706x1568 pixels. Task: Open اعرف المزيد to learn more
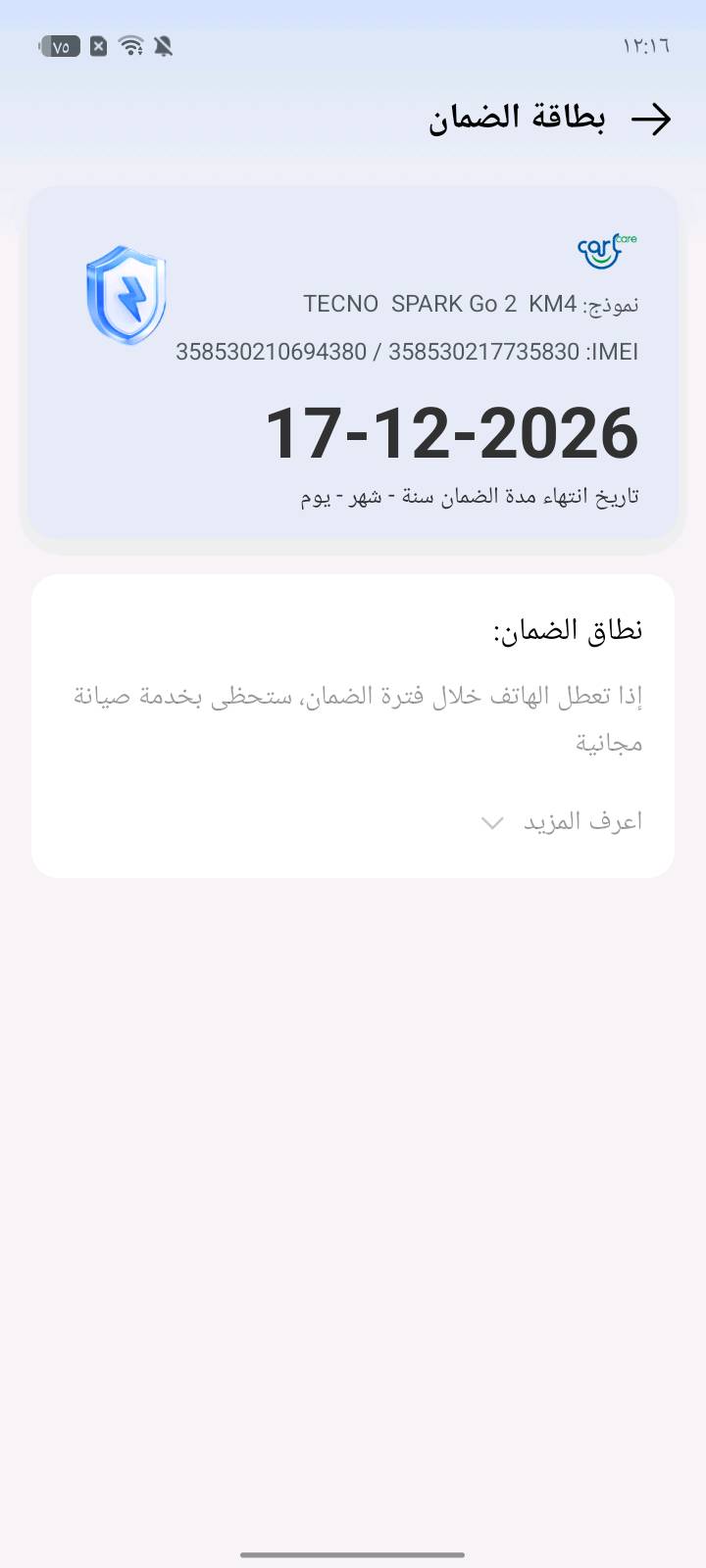coord(582,821)
